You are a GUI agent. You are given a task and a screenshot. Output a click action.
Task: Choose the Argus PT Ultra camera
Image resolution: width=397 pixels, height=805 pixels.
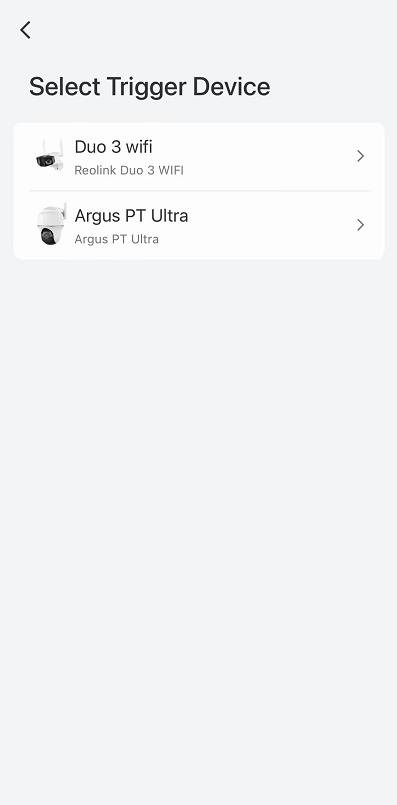[x=199, y=225]
